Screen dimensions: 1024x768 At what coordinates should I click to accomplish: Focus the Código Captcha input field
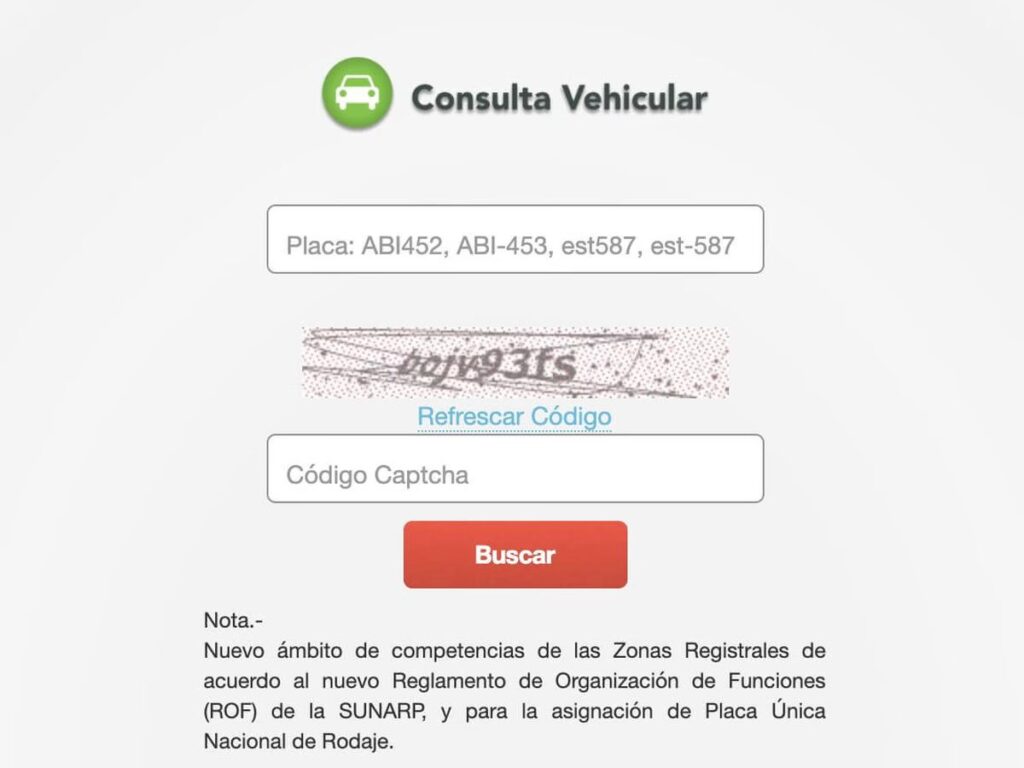click(x=515, y=469)
